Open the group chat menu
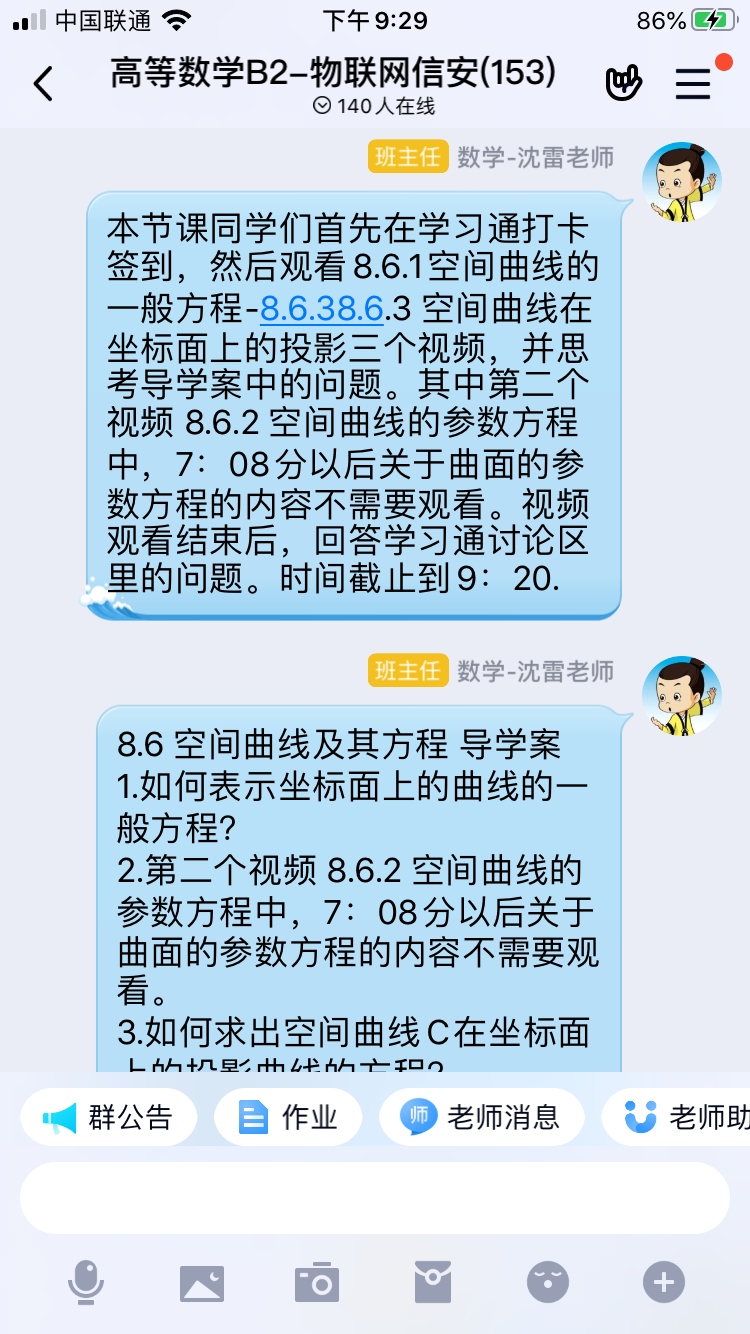The width and height of the screenshot is (750, 1334). (693, 84)
